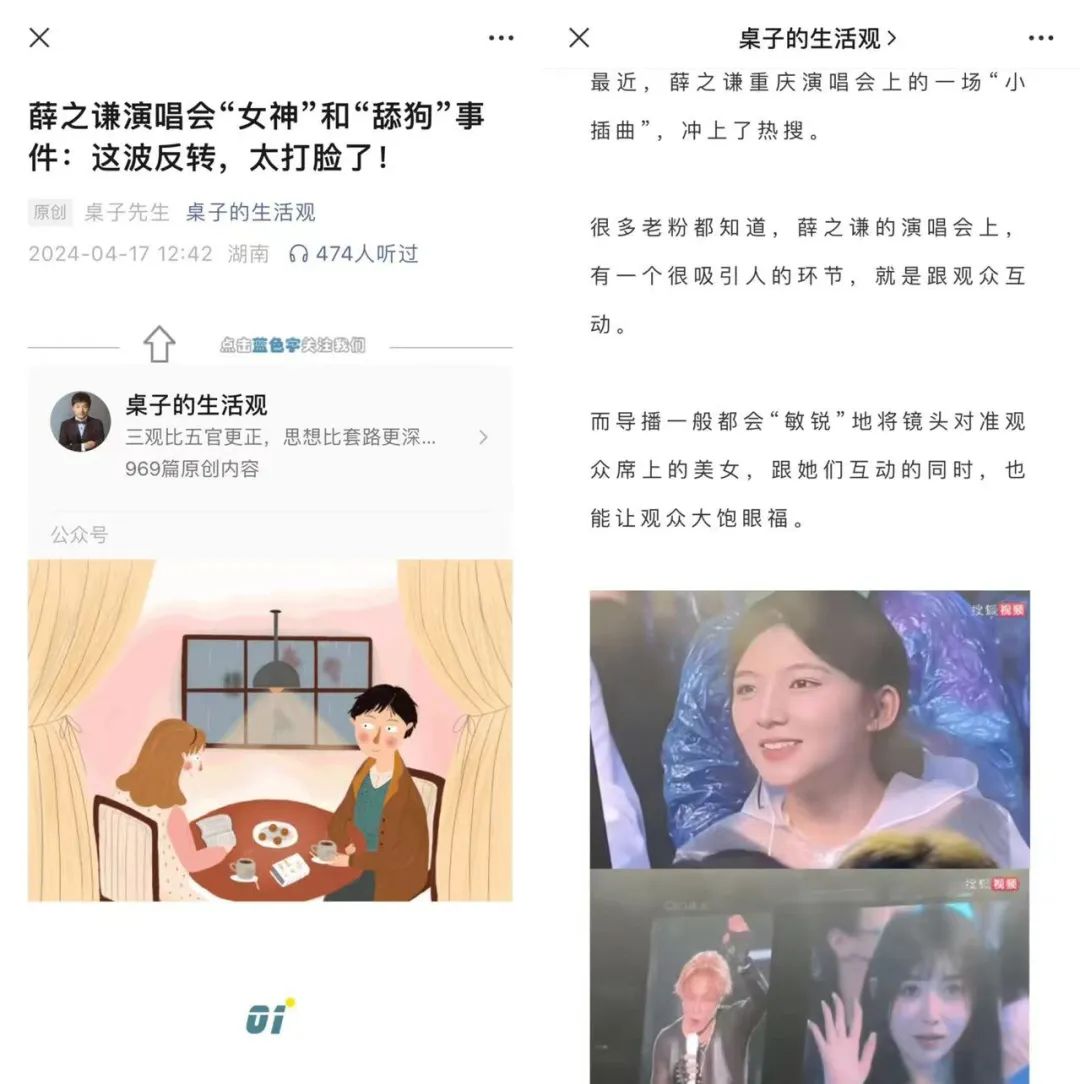Listen to the article via 474人听过

point(354,254)
